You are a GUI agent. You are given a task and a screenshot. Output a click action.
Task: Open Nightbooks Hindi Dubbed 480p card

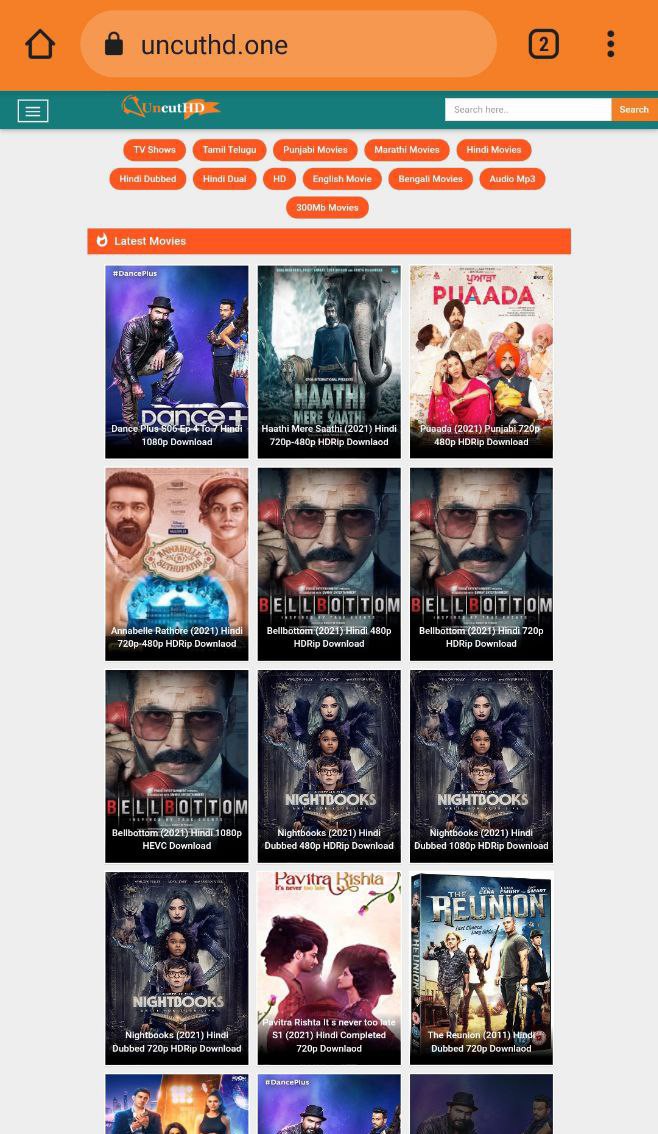(329, 765)
